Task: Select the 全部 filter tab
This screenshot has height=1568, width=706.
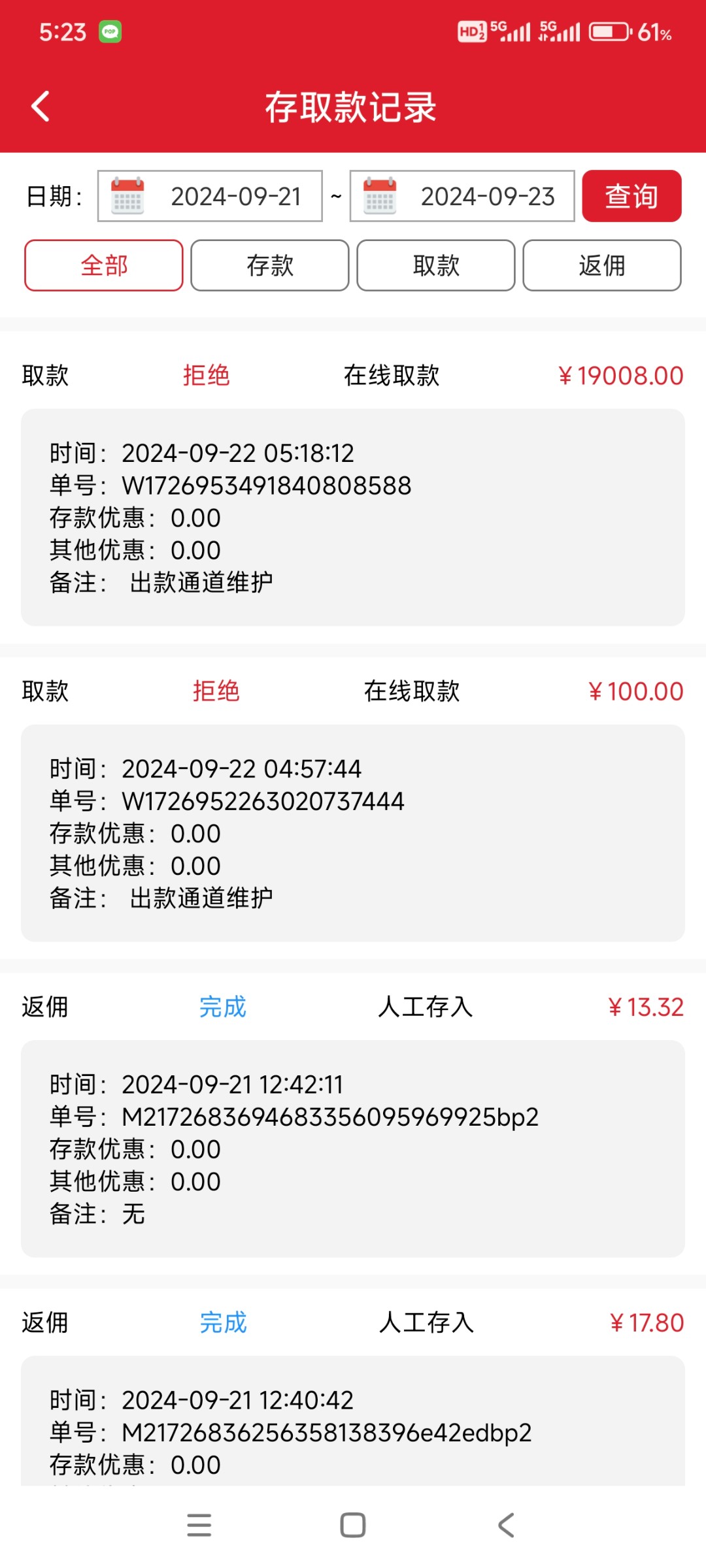Action: [x=104, y=265]
